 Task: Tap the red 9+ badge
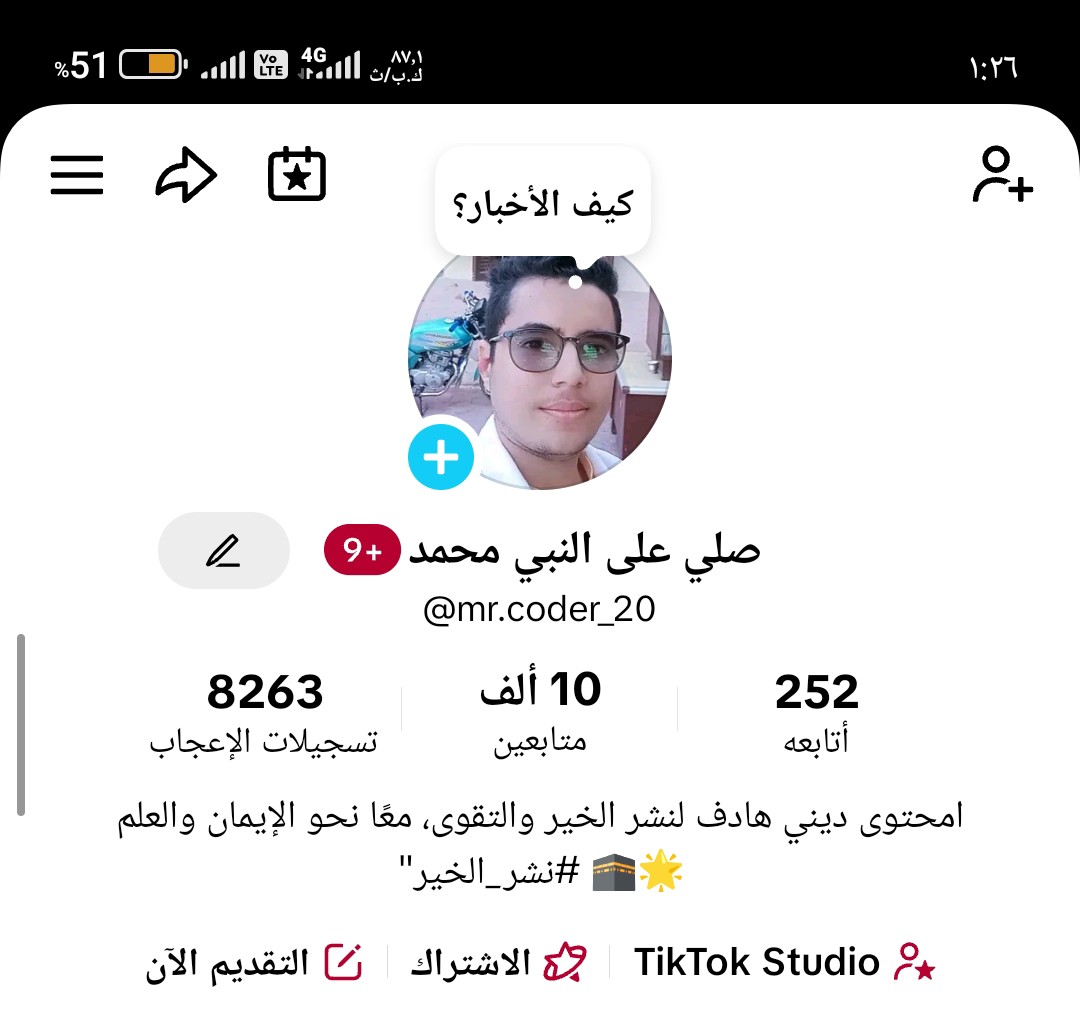(x=361, y=551)
